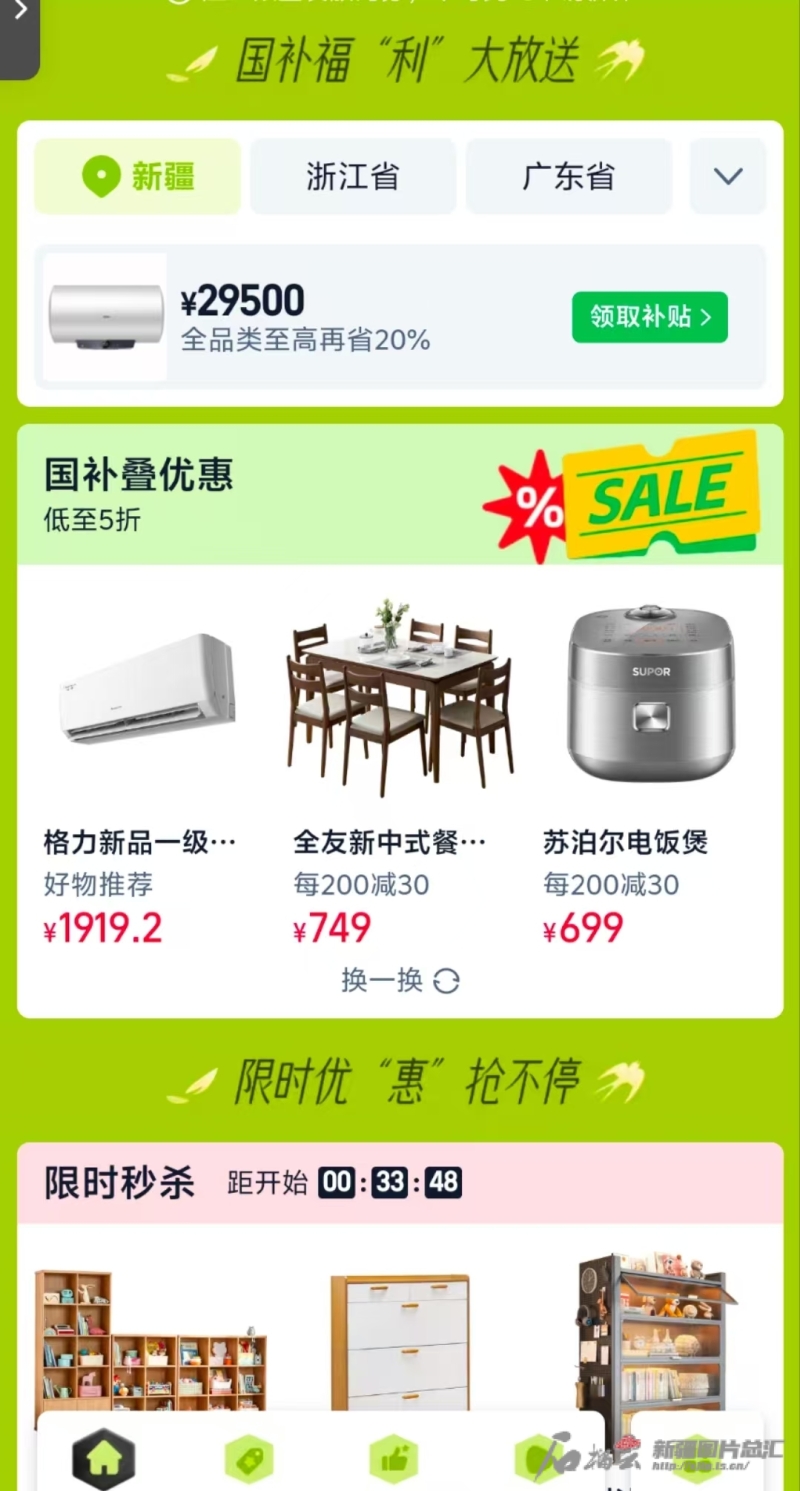Viewport: 800px width, 1491px height.
Task: Open the thumbs-up icon in bottom bar
Action: pyautogui.click(x=393, y=1459)
